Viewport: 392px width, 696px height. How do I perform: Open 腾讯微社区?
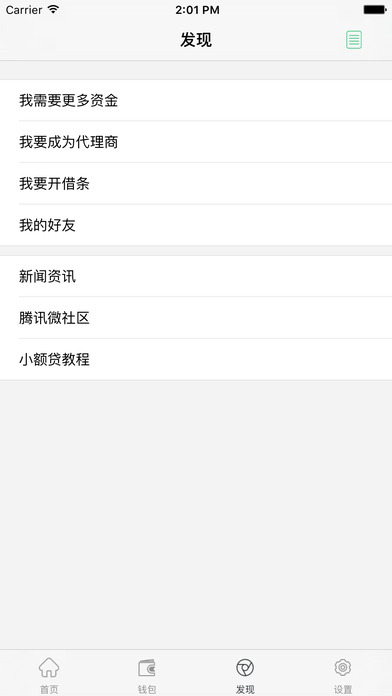(x=196, y=318)
